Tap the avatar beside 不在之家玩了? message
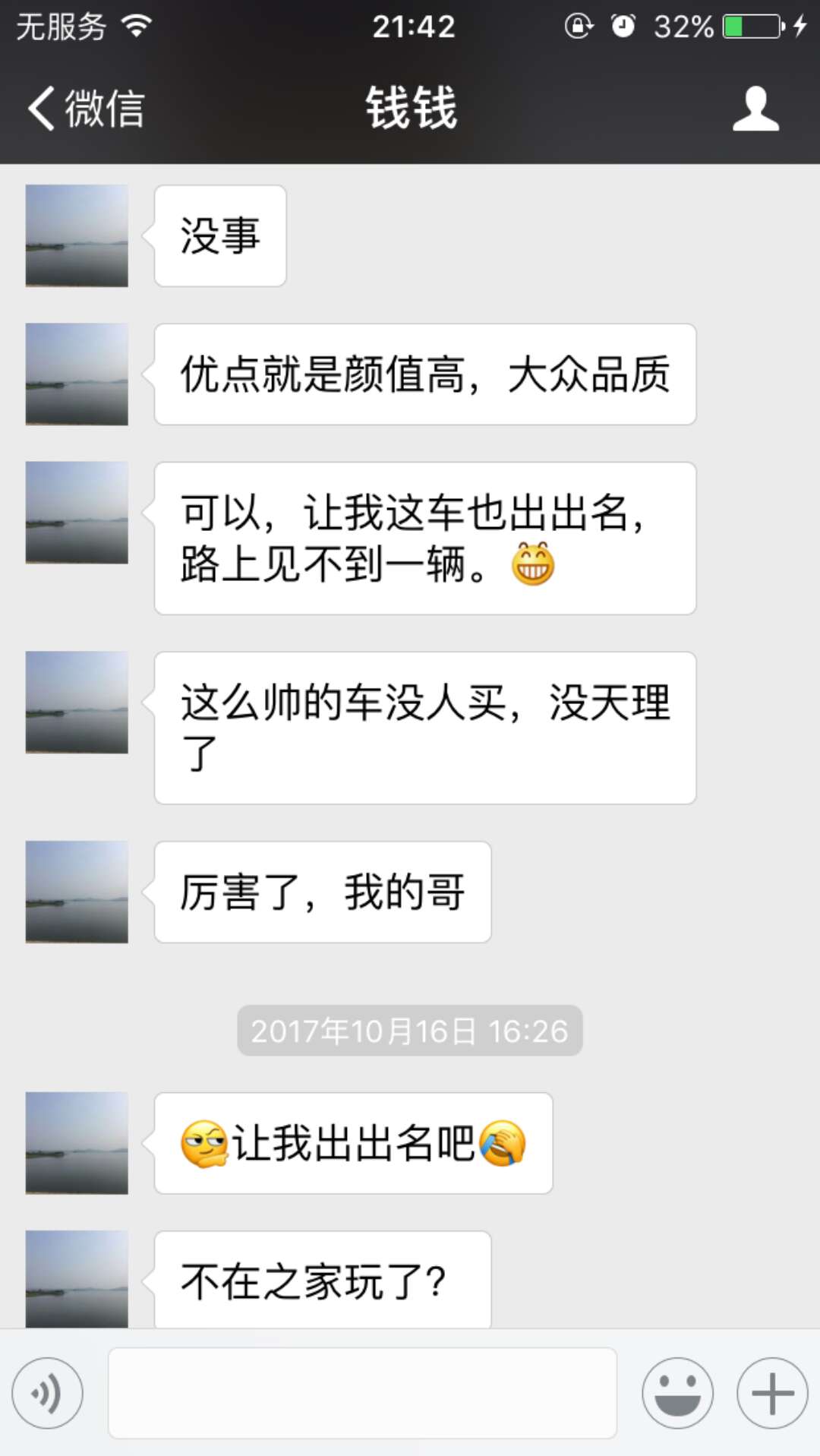Screen dimensions: 820x1456 pos(76,1278)
